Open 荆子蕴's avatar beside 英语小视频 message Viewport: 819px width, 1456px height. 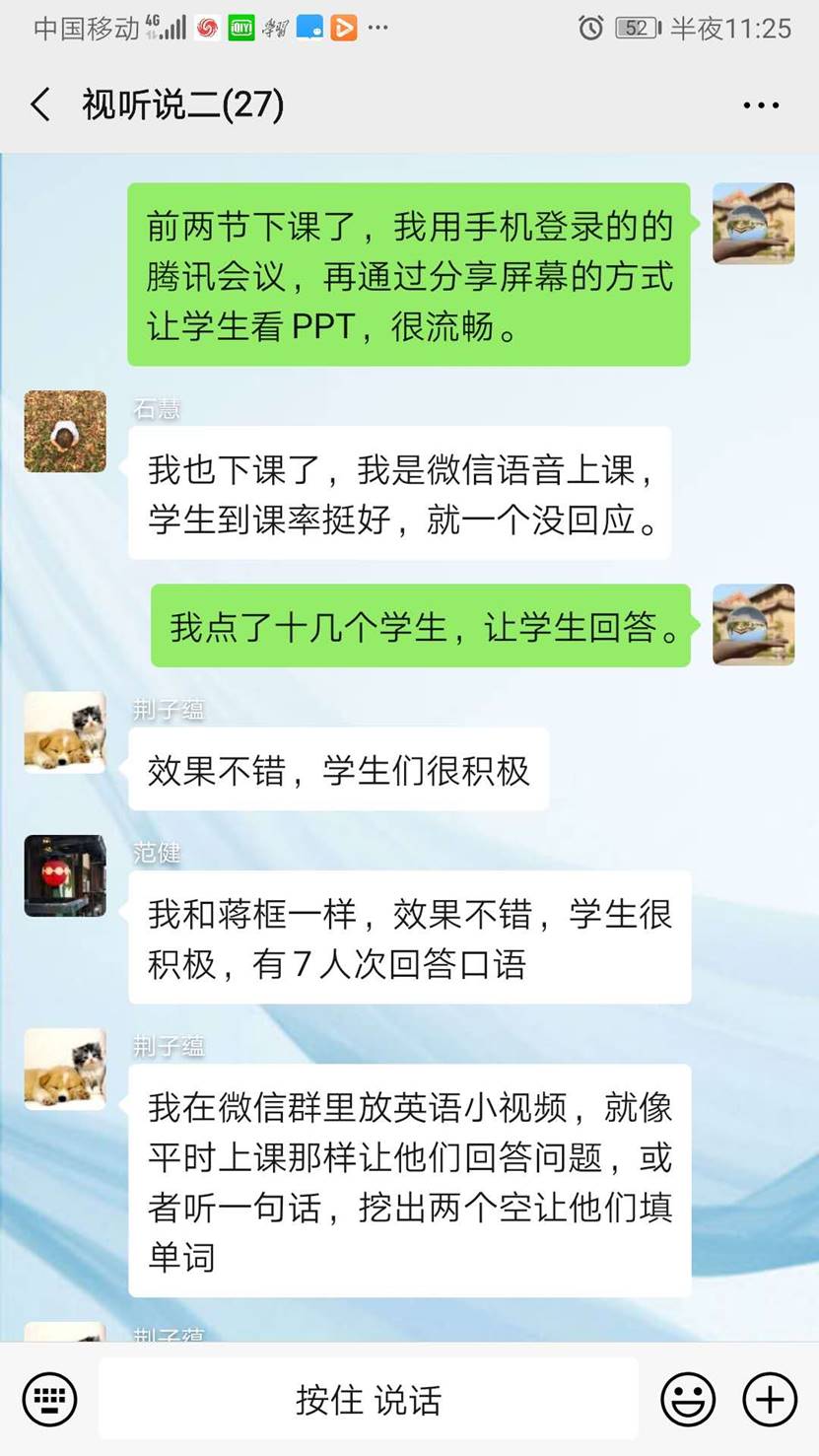(x=65, y=1069)
